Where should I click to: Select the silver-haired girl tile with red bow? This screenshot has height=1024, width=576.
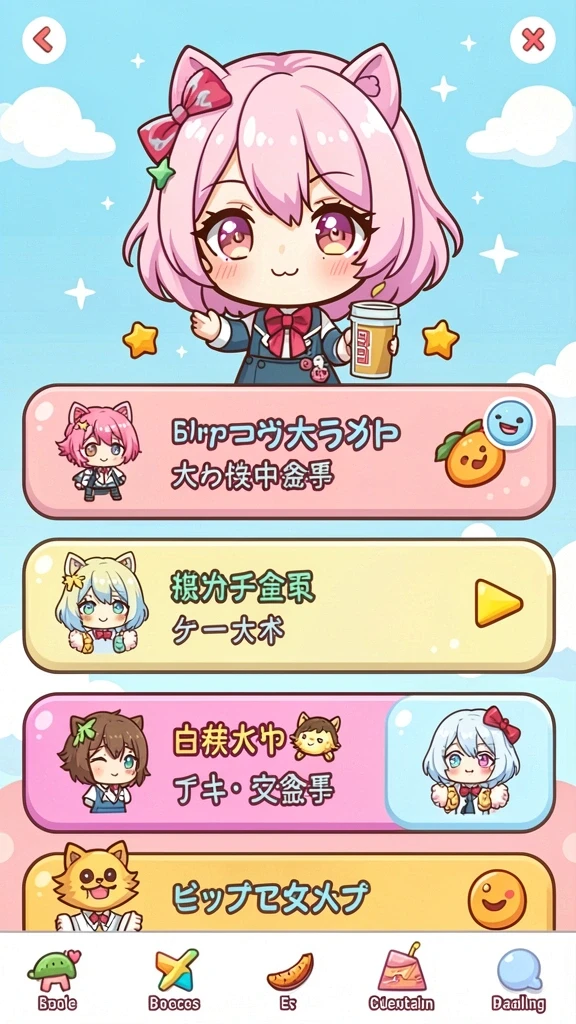point(470,762)
